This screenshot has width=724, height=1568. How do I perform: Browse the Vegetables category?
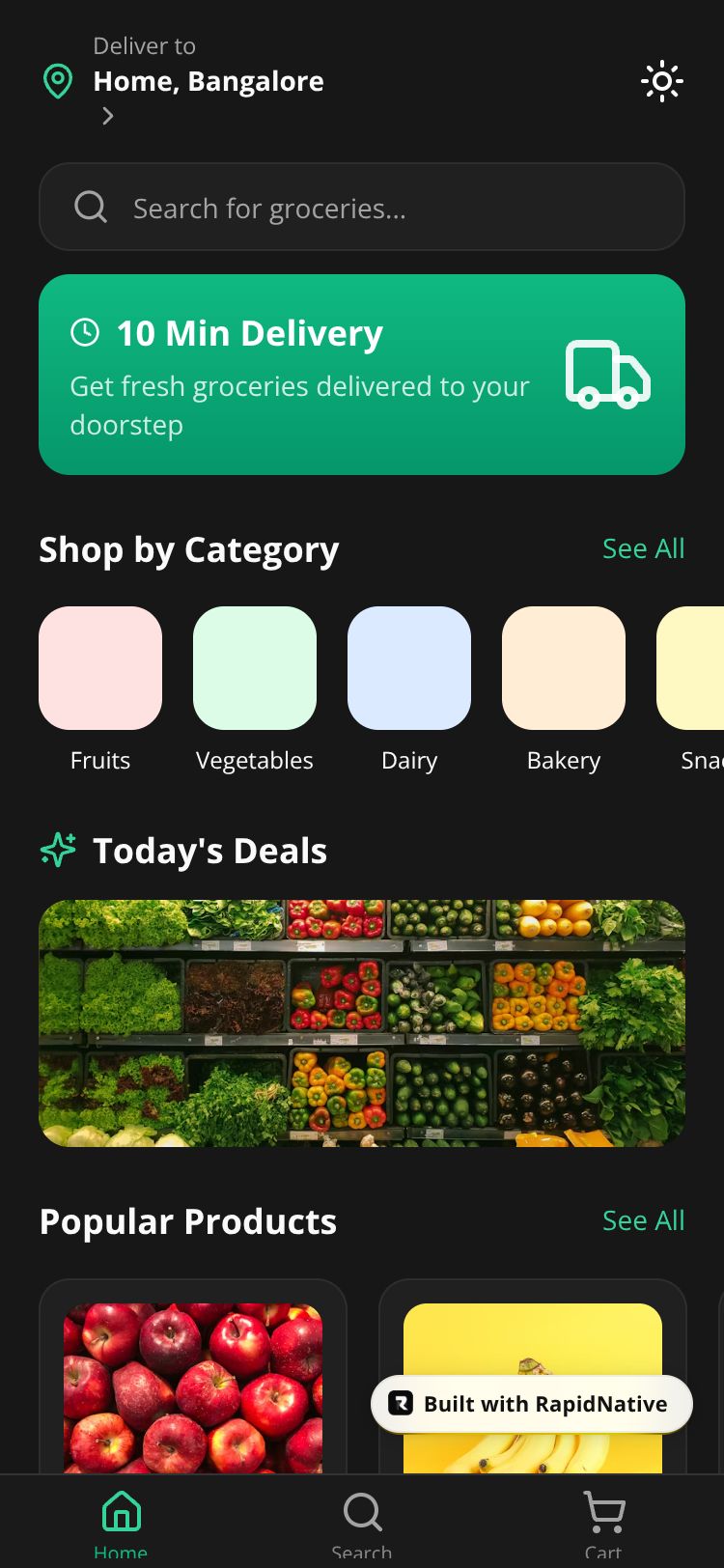(255, 668)
